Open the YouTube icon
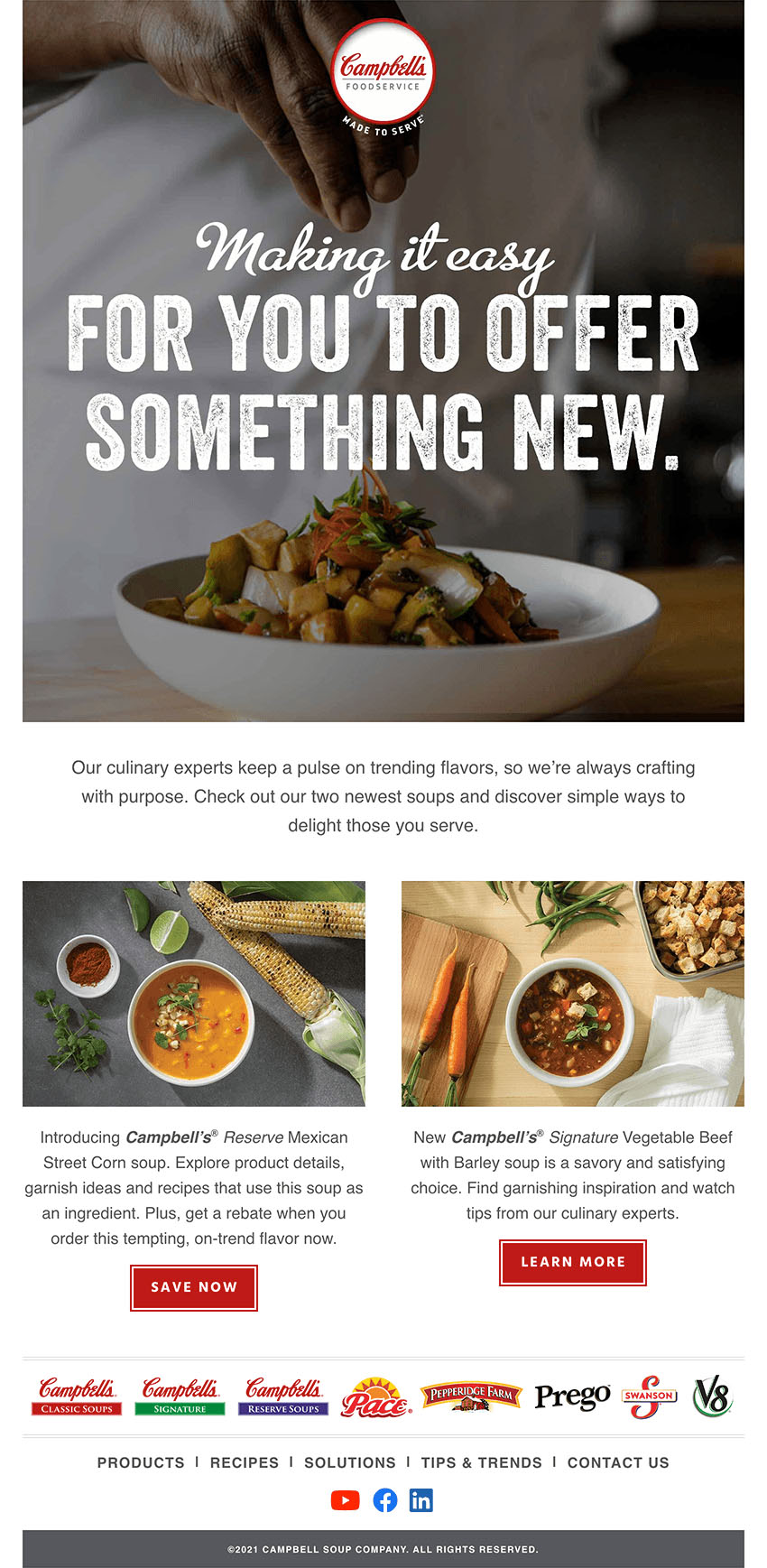The height and width of the screenshot is (1568, 767). point(346,1500)
